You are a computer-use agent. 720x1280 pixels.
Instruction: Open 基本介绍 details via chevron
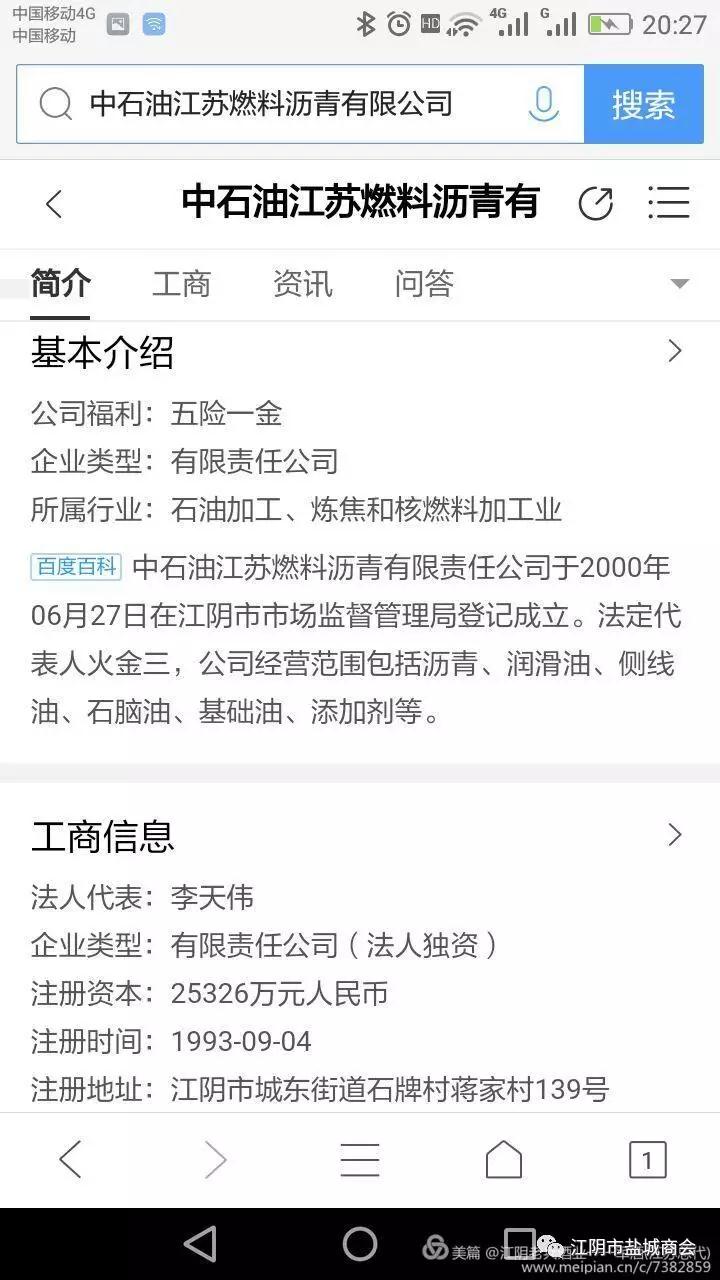675,351
